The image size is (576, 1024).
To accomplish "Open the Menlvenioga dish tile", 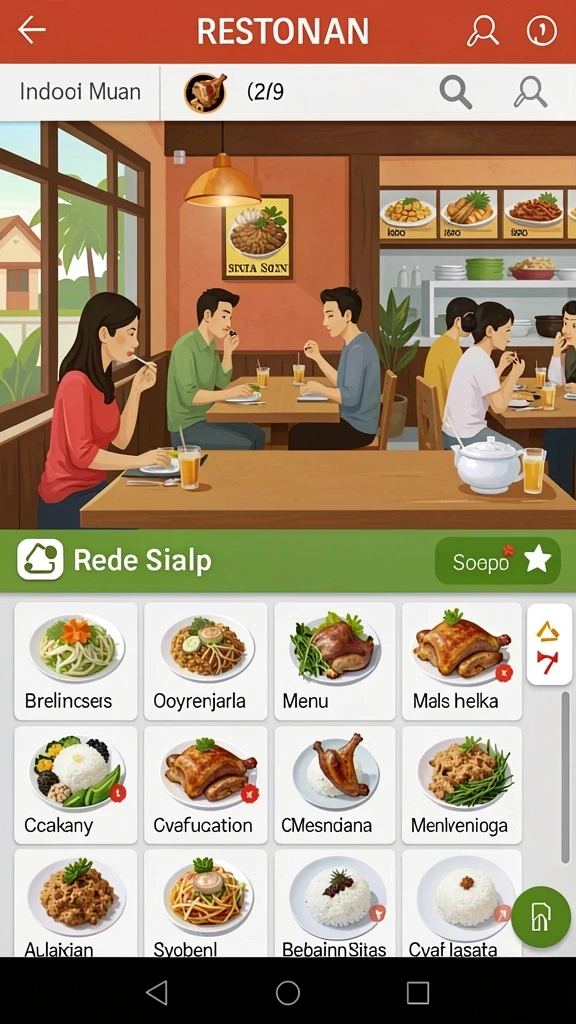I will click(462, 784).
